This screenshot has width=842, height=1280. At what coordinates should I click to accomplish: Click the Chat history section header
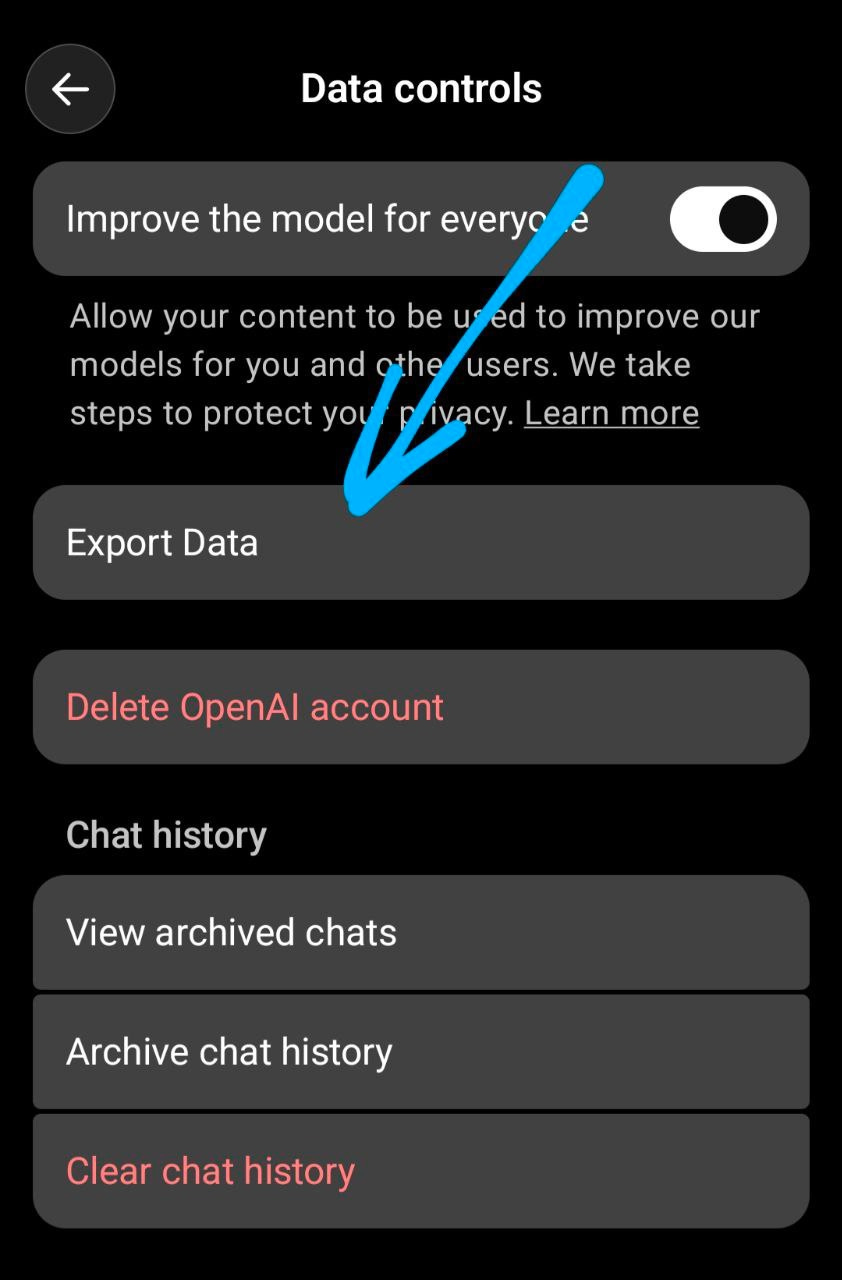pos(165,834)
